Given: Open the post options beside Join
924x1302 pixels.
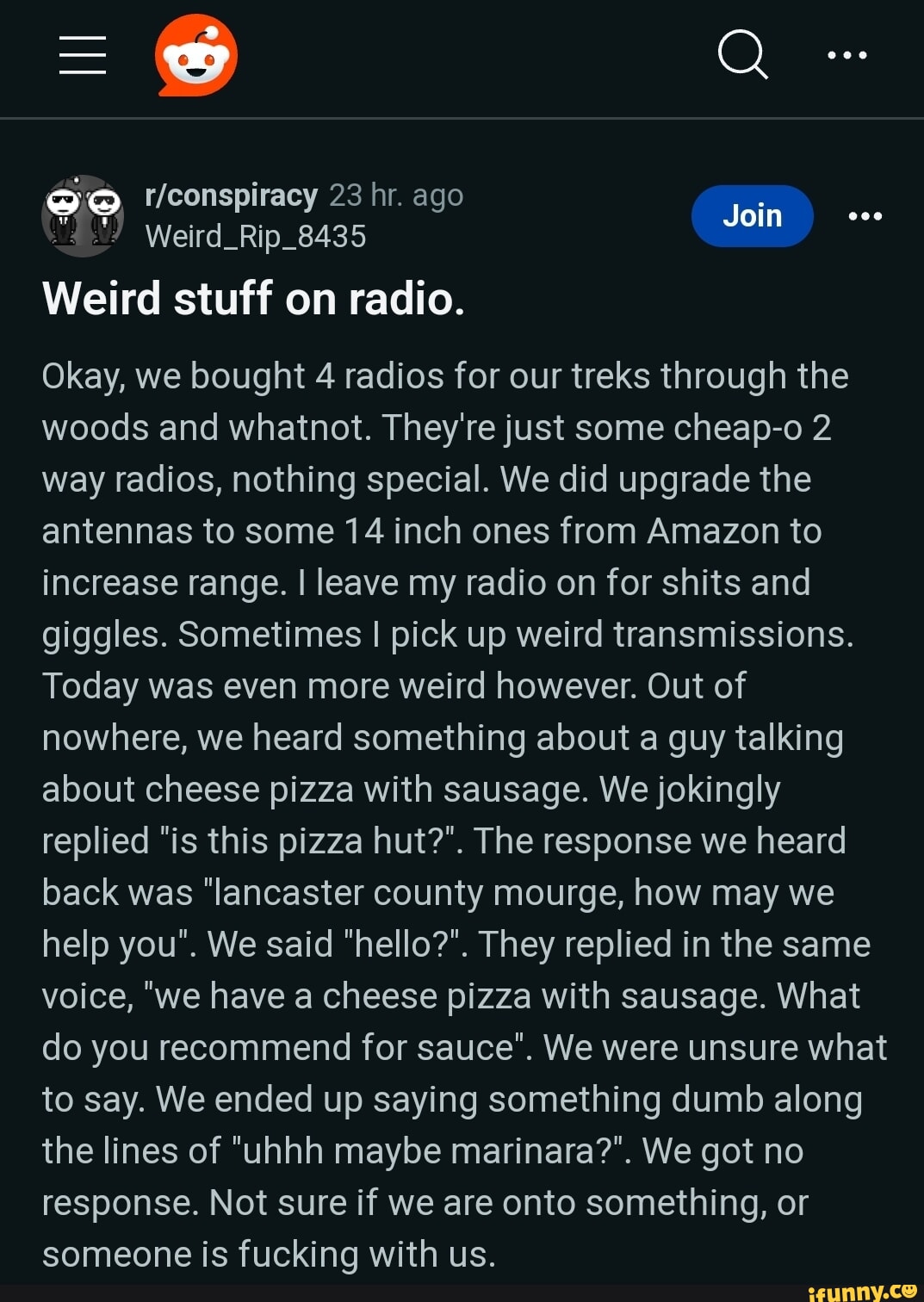Looking at the screenshot, I should coord(865,215).
